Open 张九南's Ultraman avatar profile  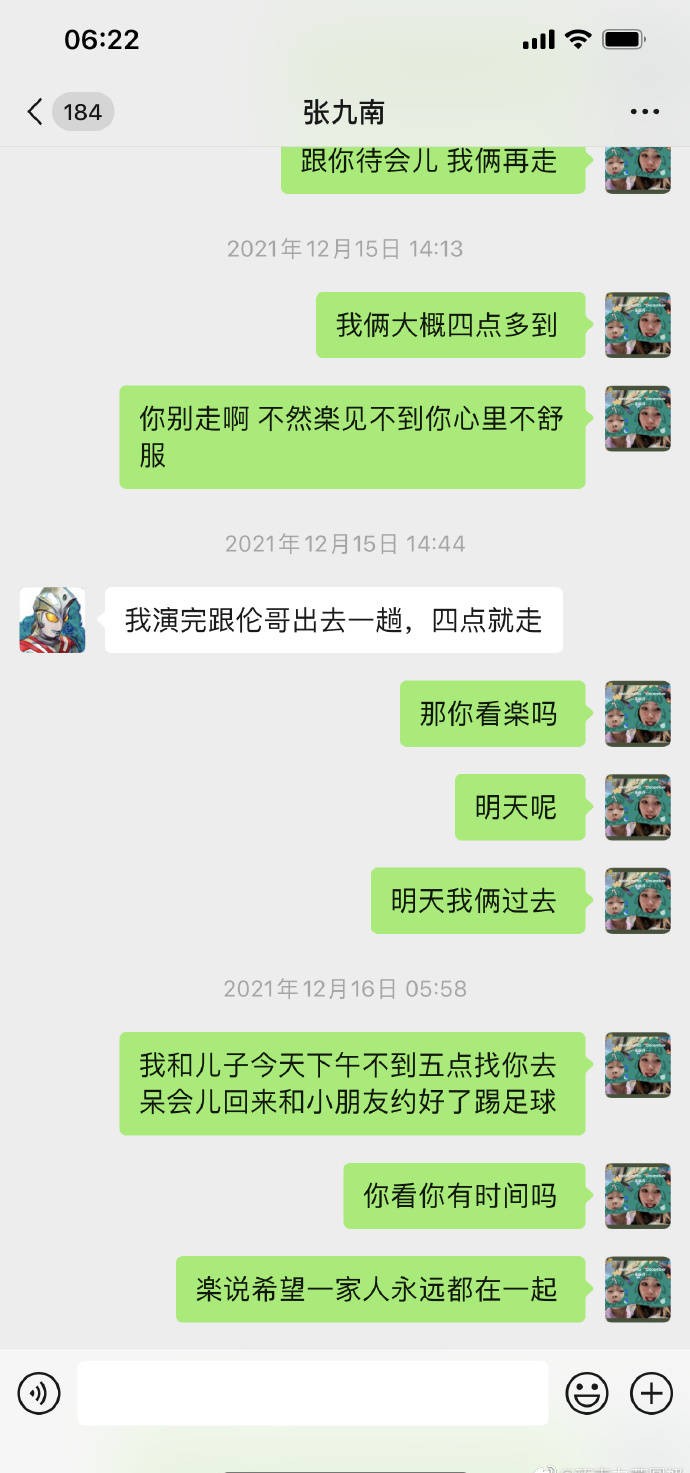pyautogui.click(x=52, y=620)
